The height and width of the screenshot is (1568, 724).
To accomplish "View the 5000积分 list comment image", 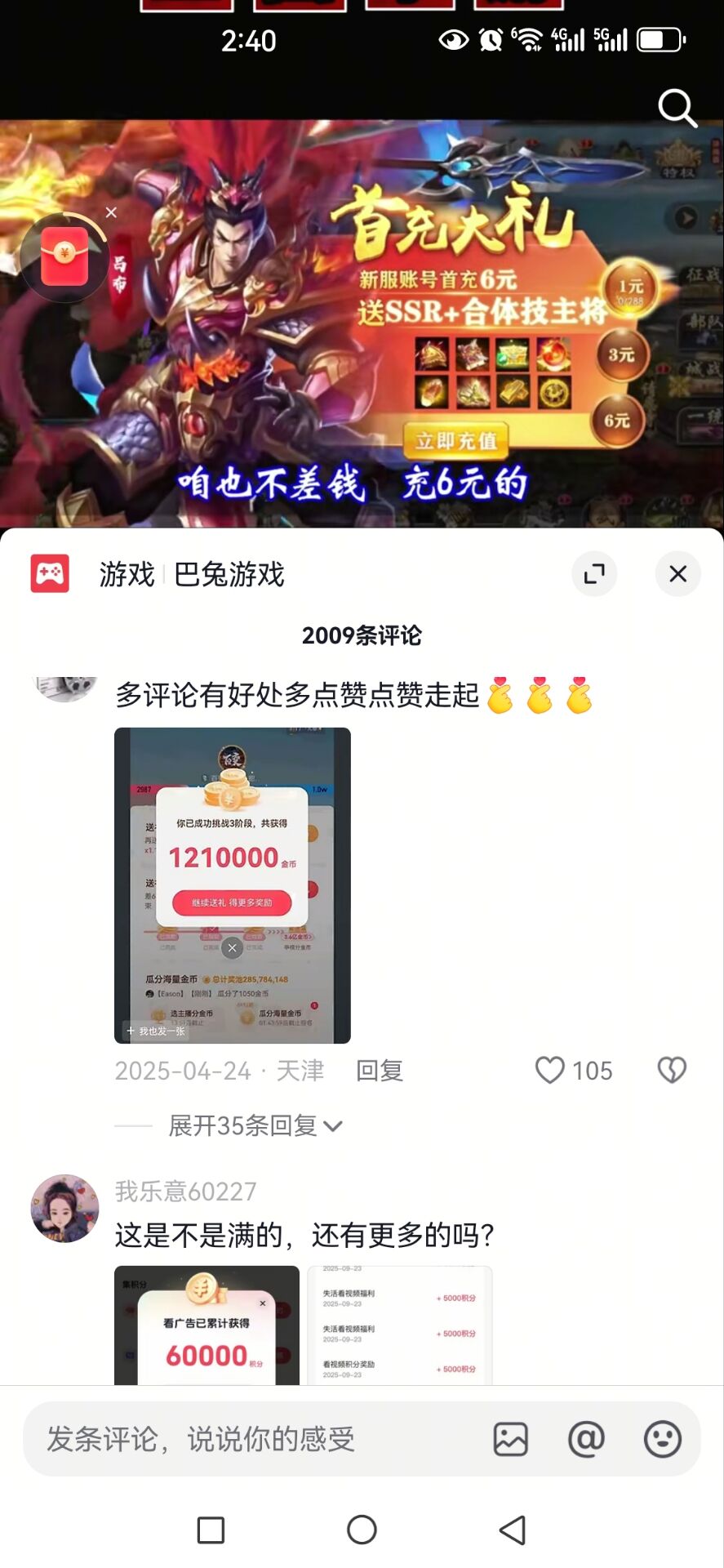I will 400,1325.
